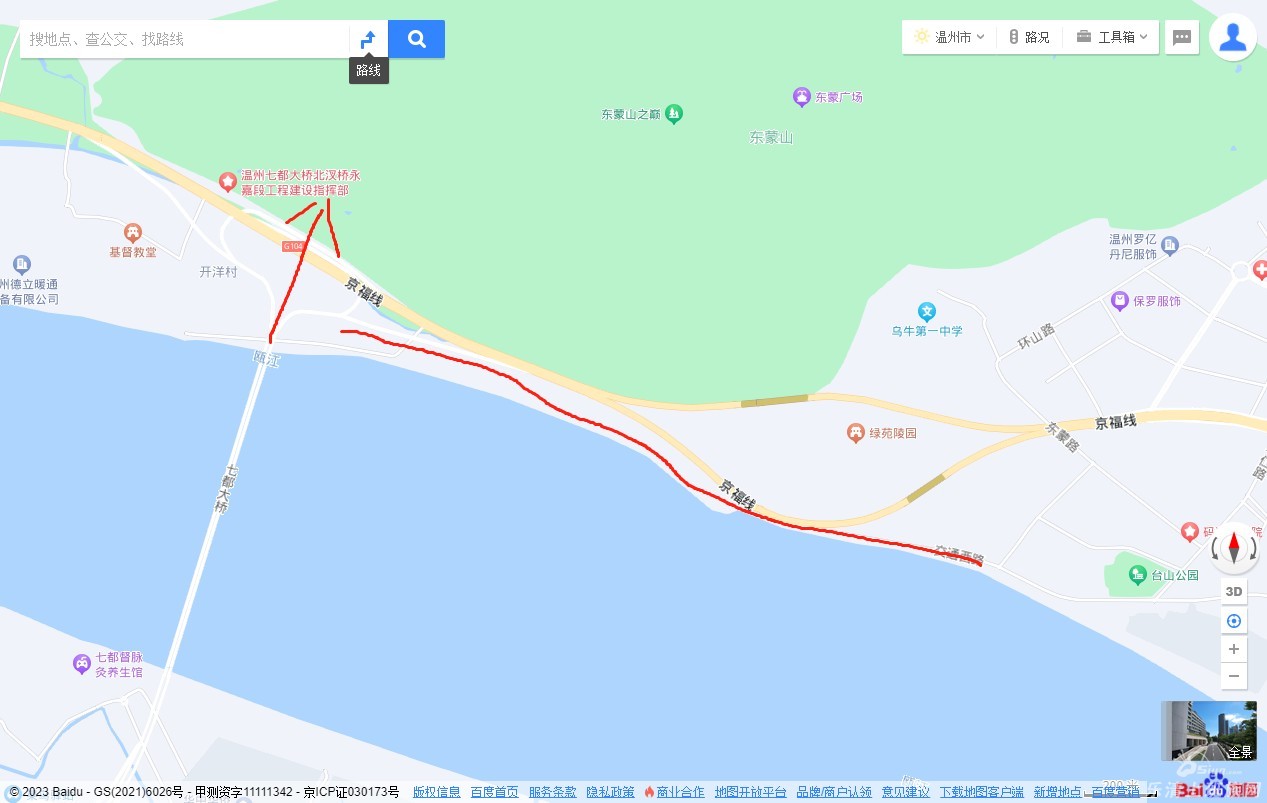1267x803 pixels.
Task: Reset the map compass orientation
Action: pos(1234,548)
